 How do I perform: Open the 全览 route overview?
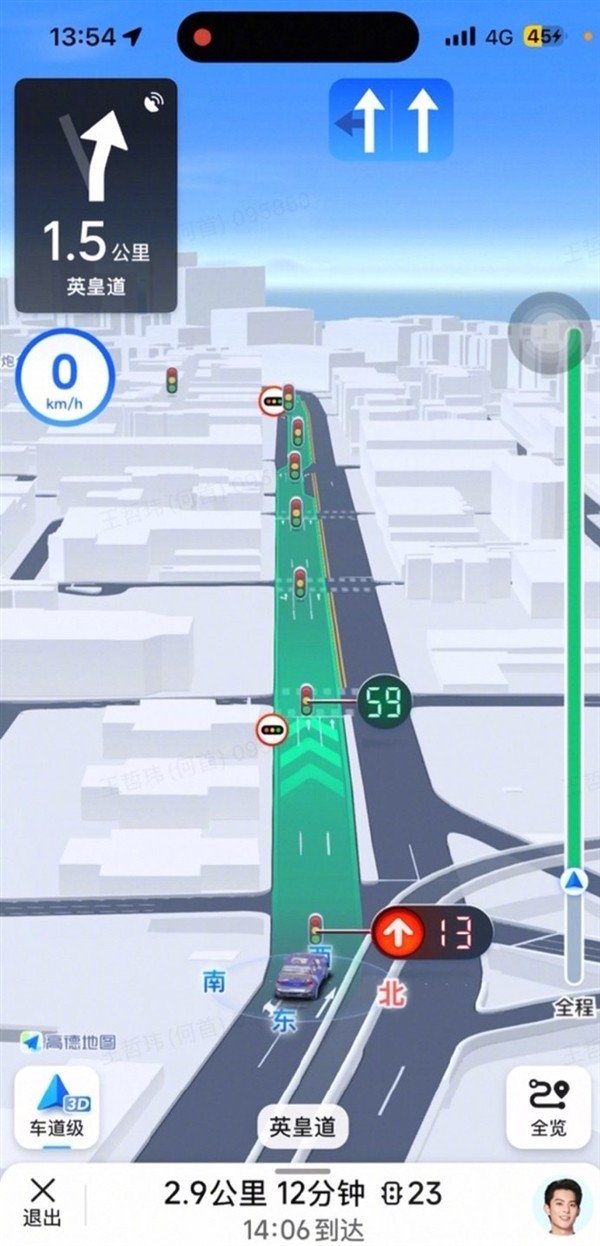[x=548, y=1106]
